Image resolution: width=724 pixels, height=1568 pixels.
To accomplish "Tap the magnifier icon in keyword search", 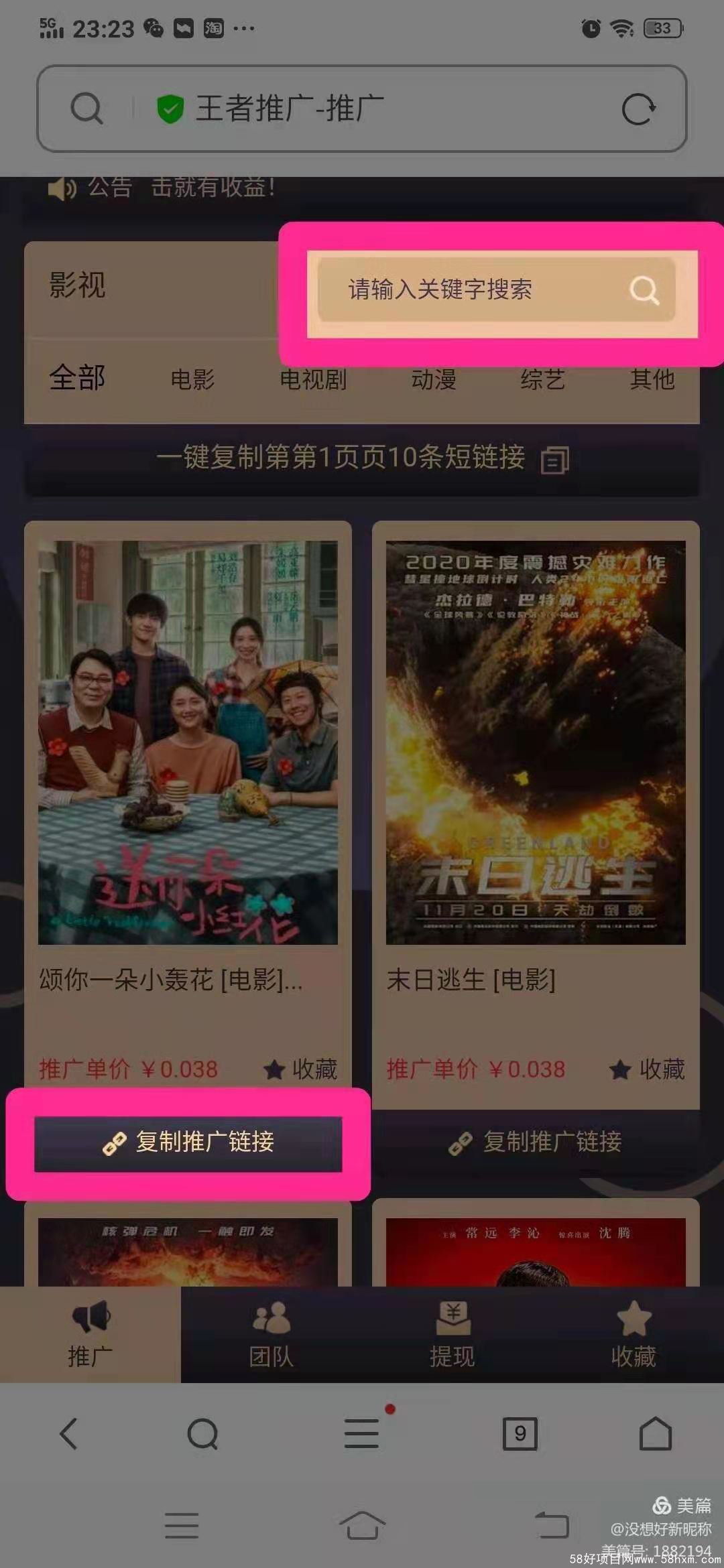I will click(x=644, y=290).
